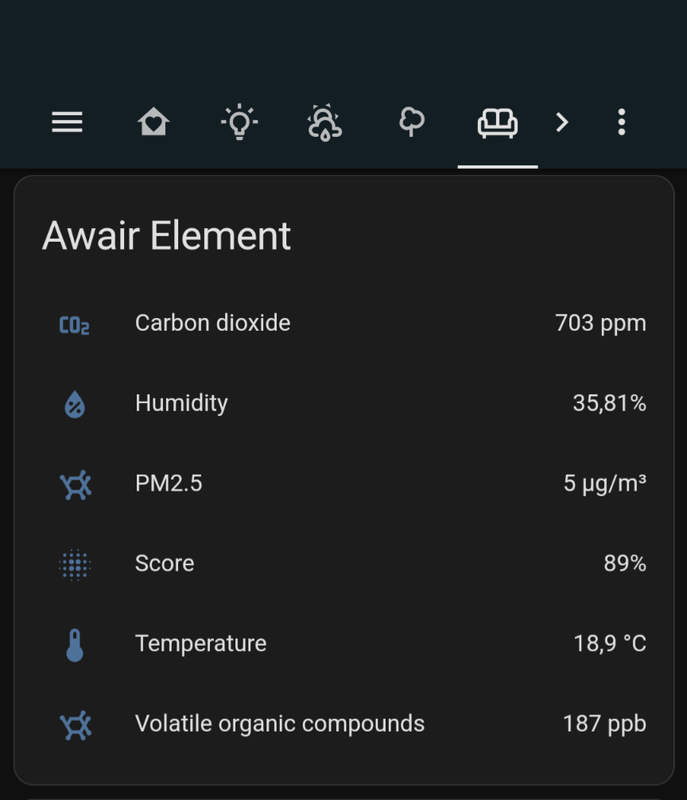687x800 pixels.
Task: Open the PM2.5 sensor row
Action: click(x=344, y=483)
